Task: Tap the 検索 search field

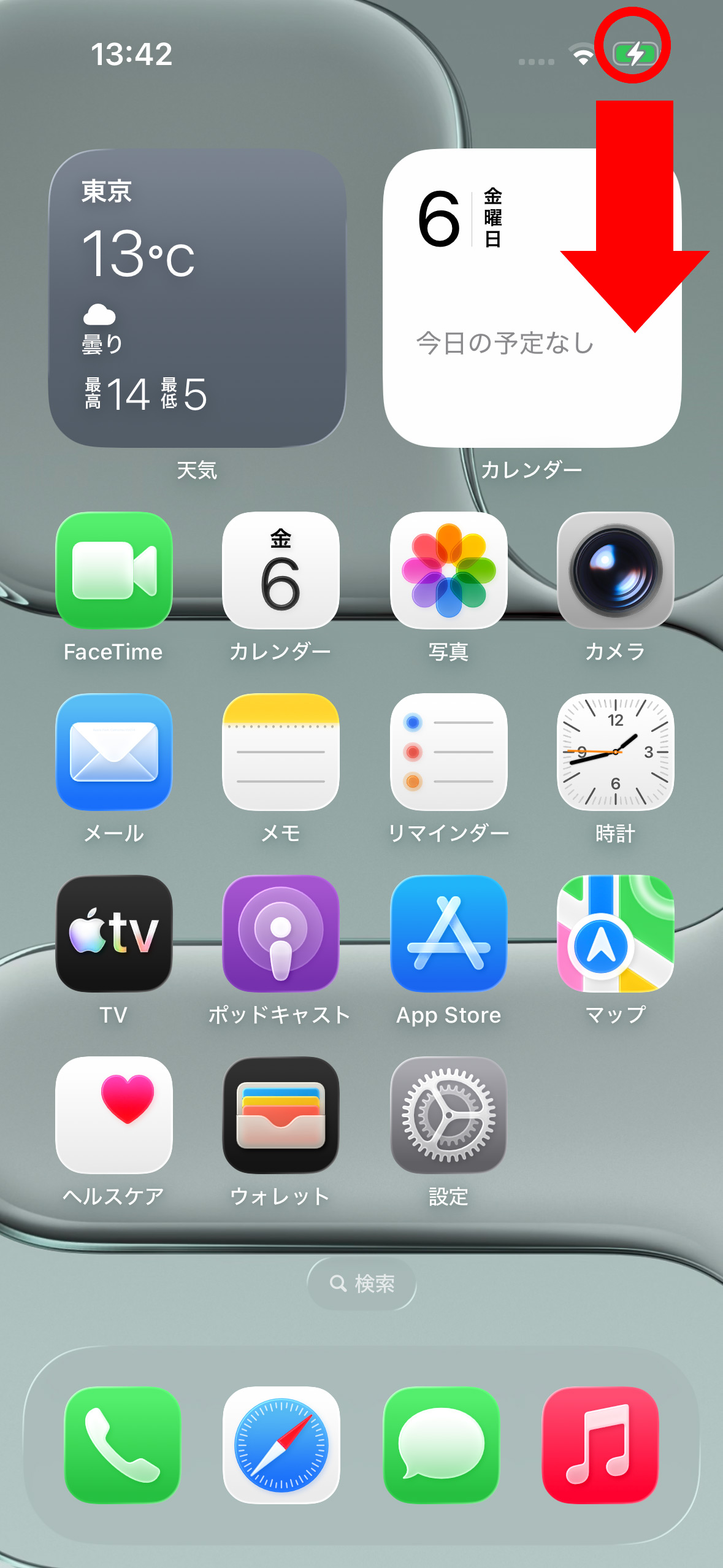Action: click(361, 1283)
